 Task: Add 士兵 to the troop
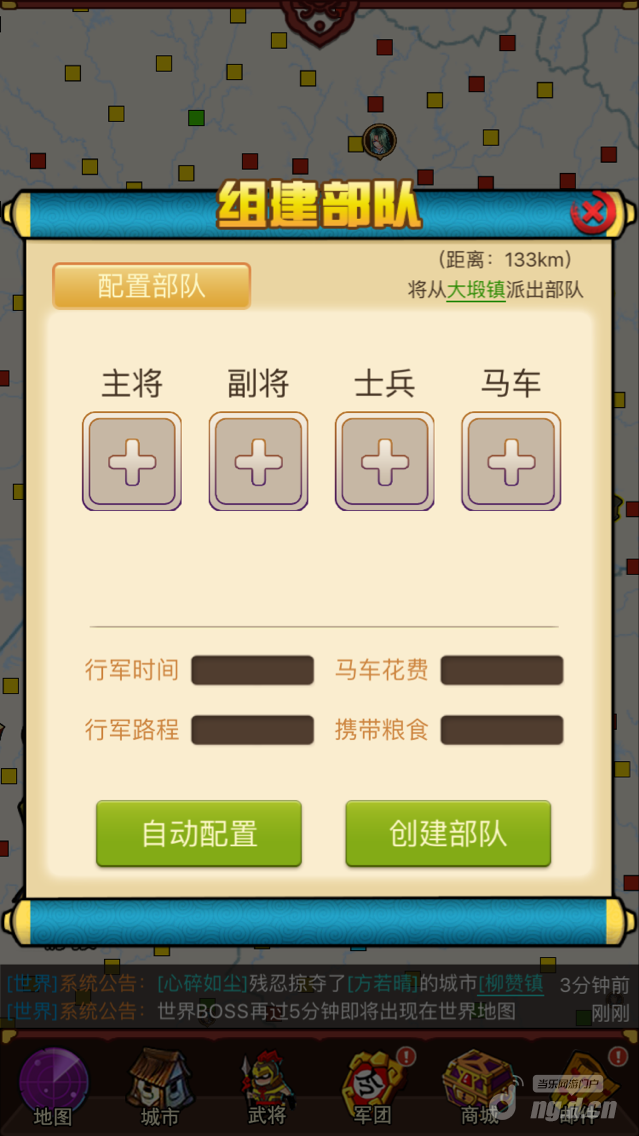coord(385,462)
